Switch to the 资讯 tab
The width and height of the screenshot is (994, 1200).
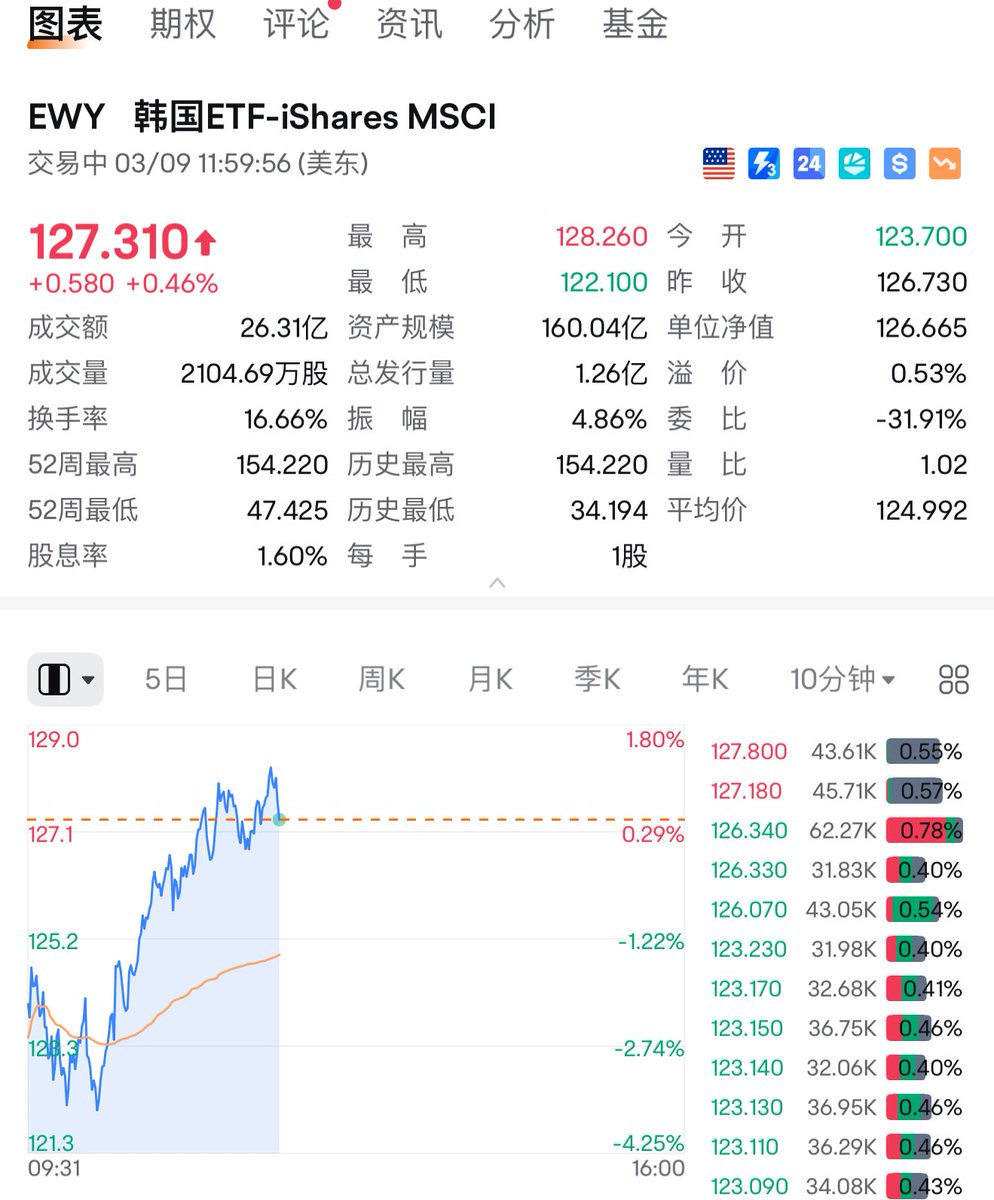point(409,24)
